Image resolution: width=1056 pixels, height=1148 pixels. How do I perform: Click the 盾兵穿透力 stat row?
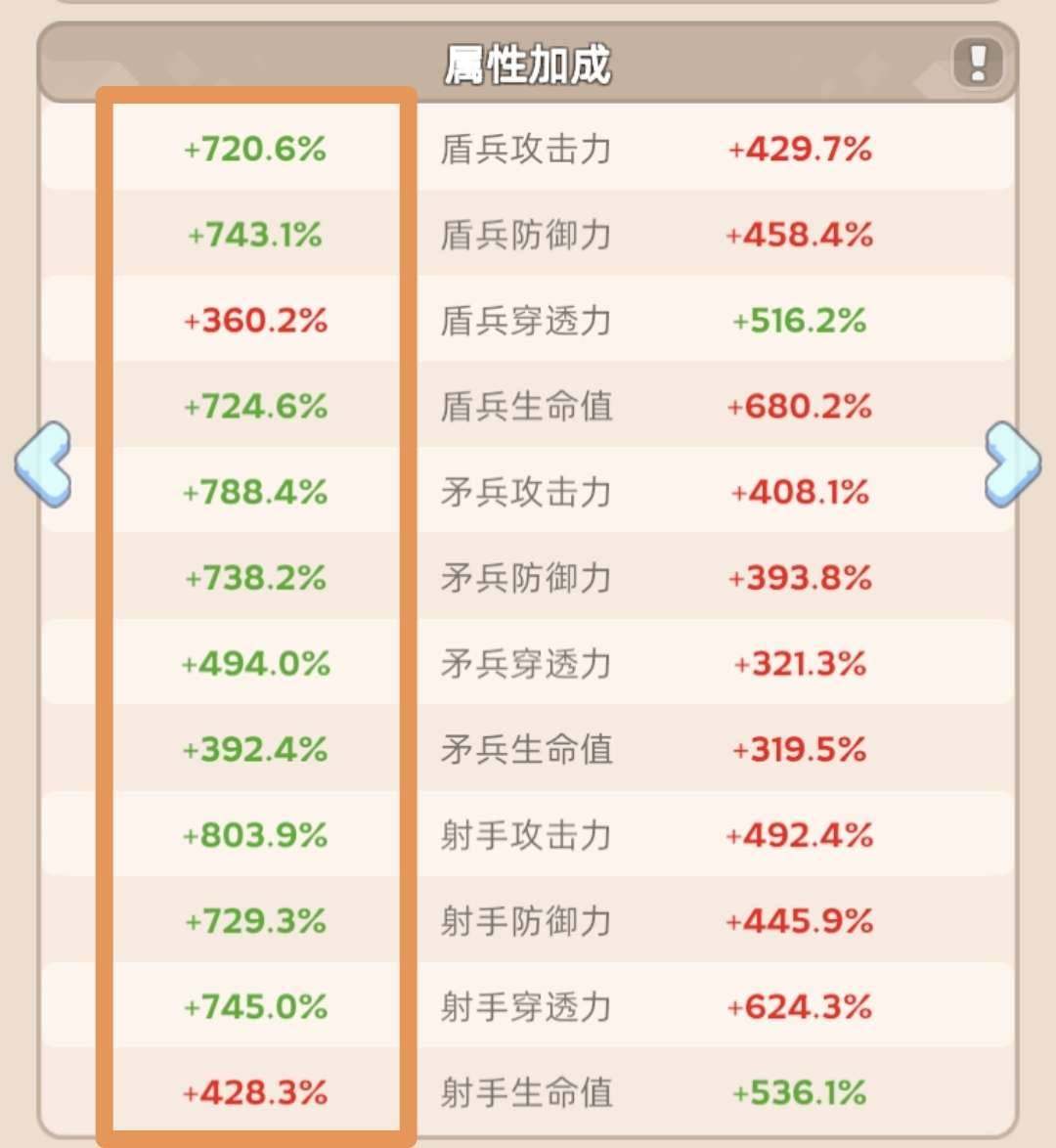pyautogui.click(x=526, y=320)
